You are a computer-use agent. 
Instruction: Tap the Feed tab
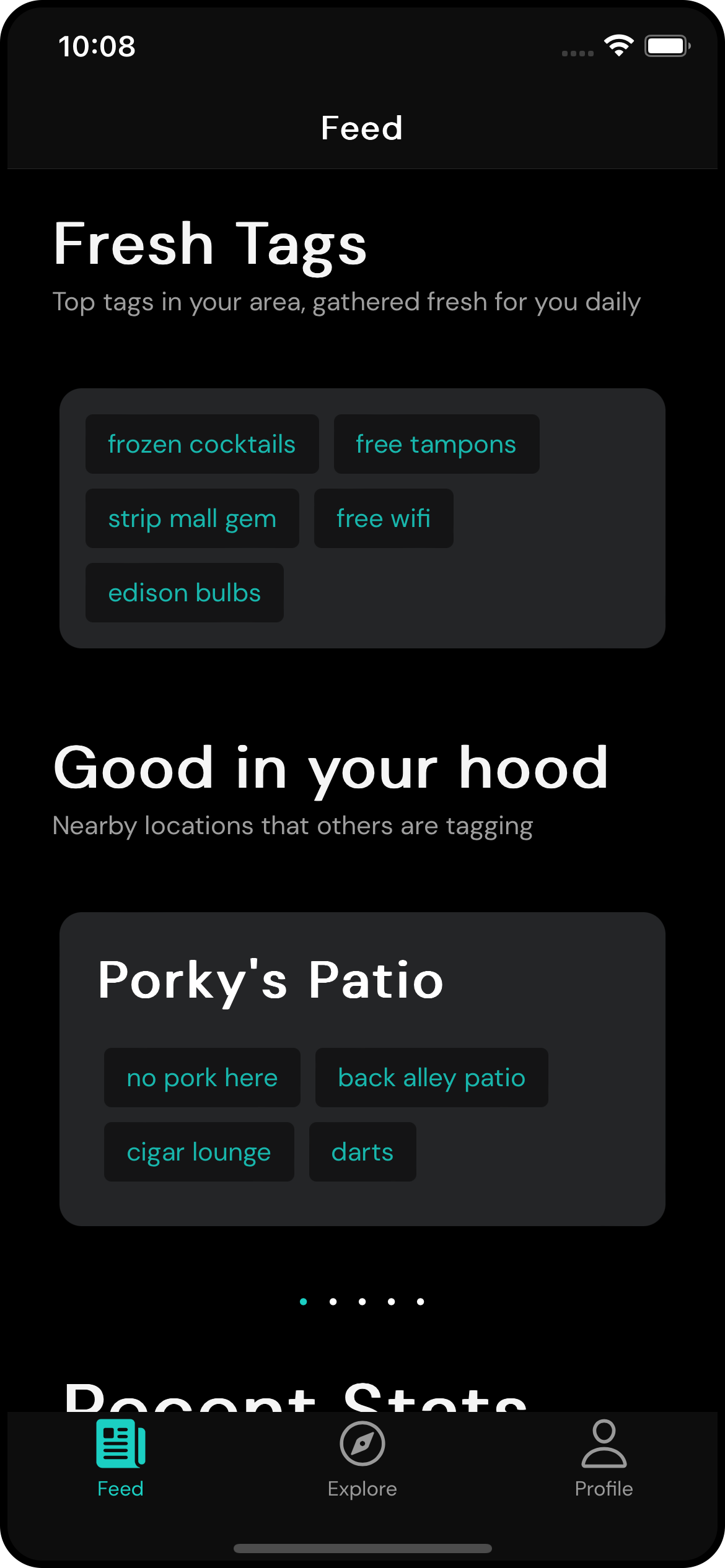coord(121,1458)
